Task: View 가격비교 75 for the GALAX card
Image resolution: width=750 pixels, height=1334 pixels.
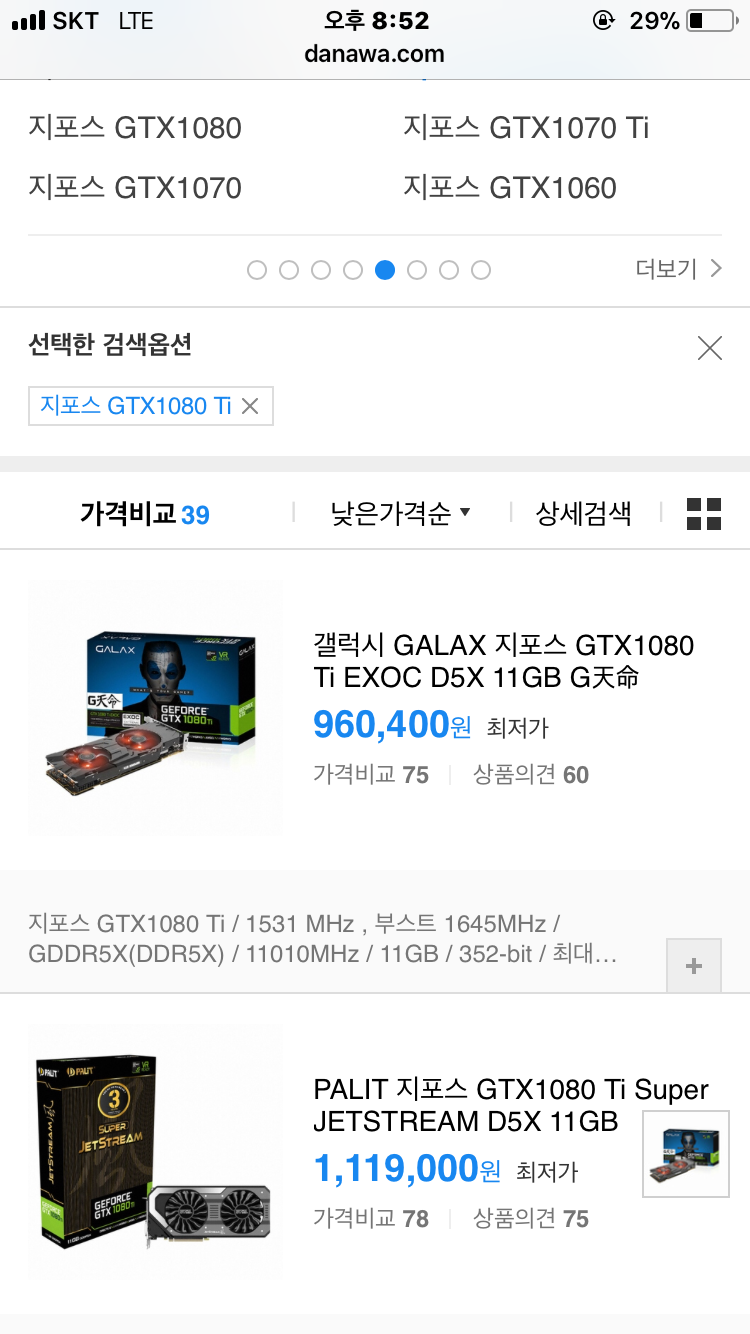Action: (x=371, y=775)
